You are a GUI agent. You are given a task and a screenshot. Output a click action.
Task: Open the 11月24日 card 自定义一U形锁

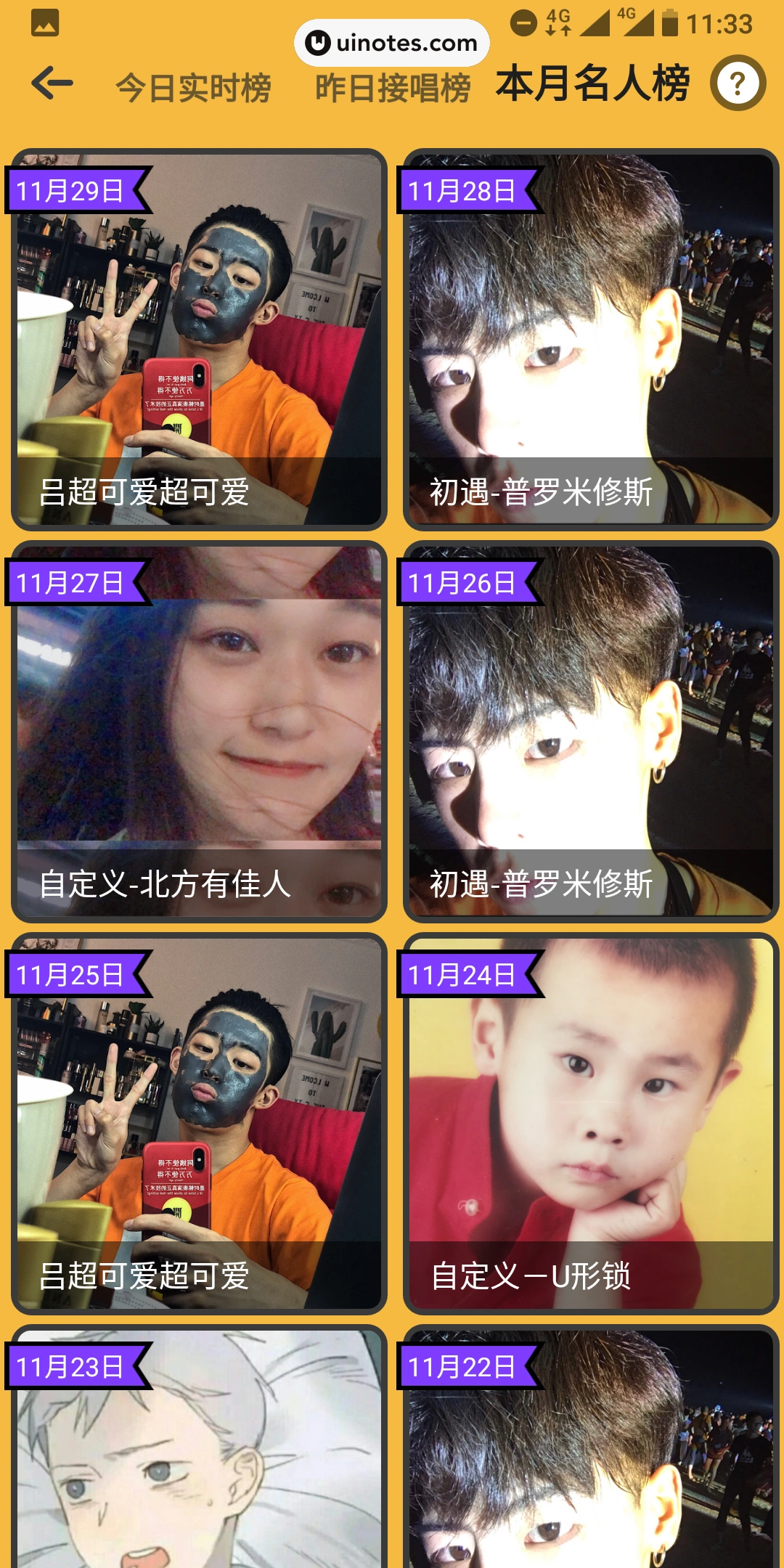click(591, 1124)
